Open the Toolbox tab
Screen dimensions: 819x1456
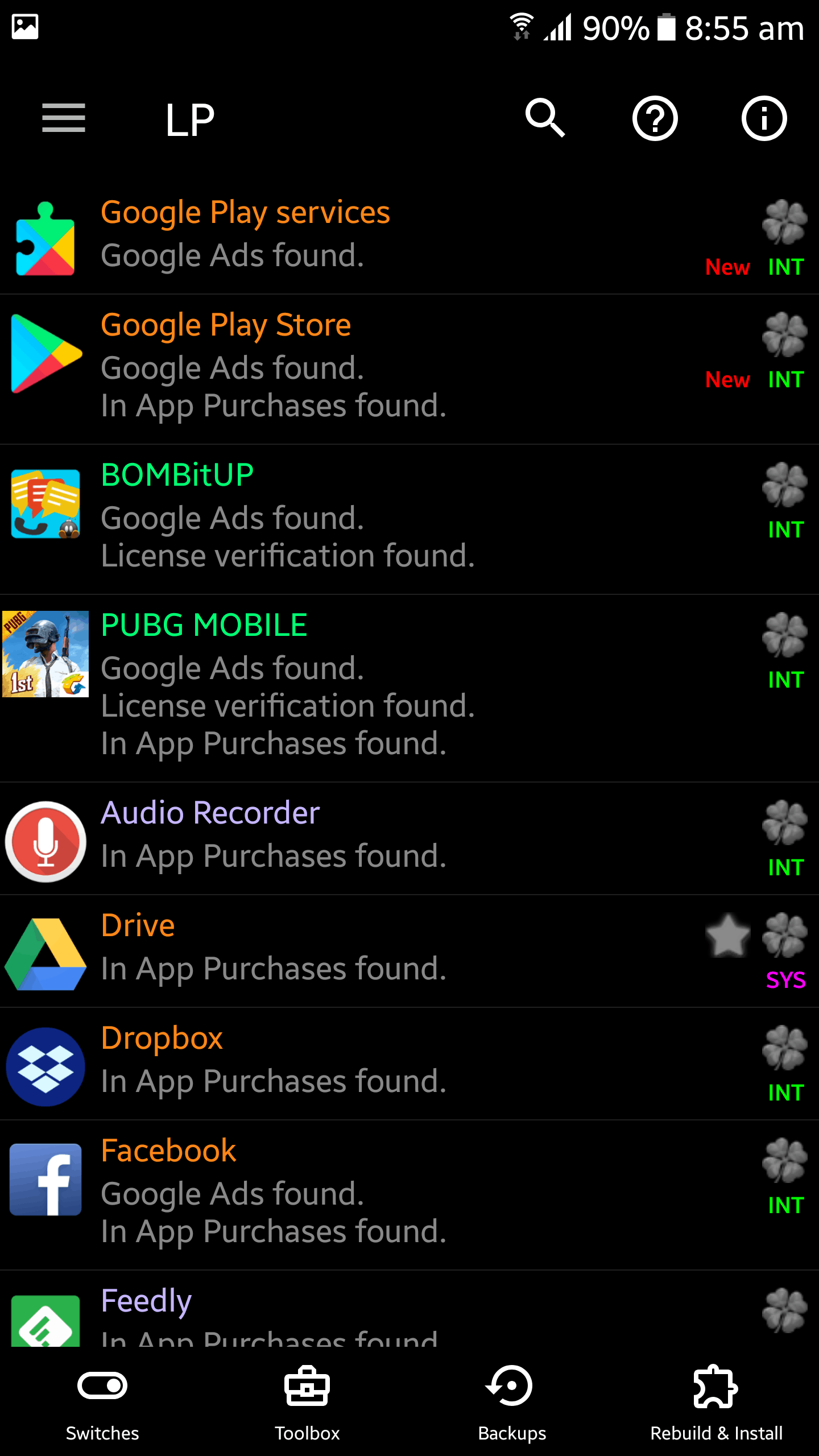tap(307, 1403)
